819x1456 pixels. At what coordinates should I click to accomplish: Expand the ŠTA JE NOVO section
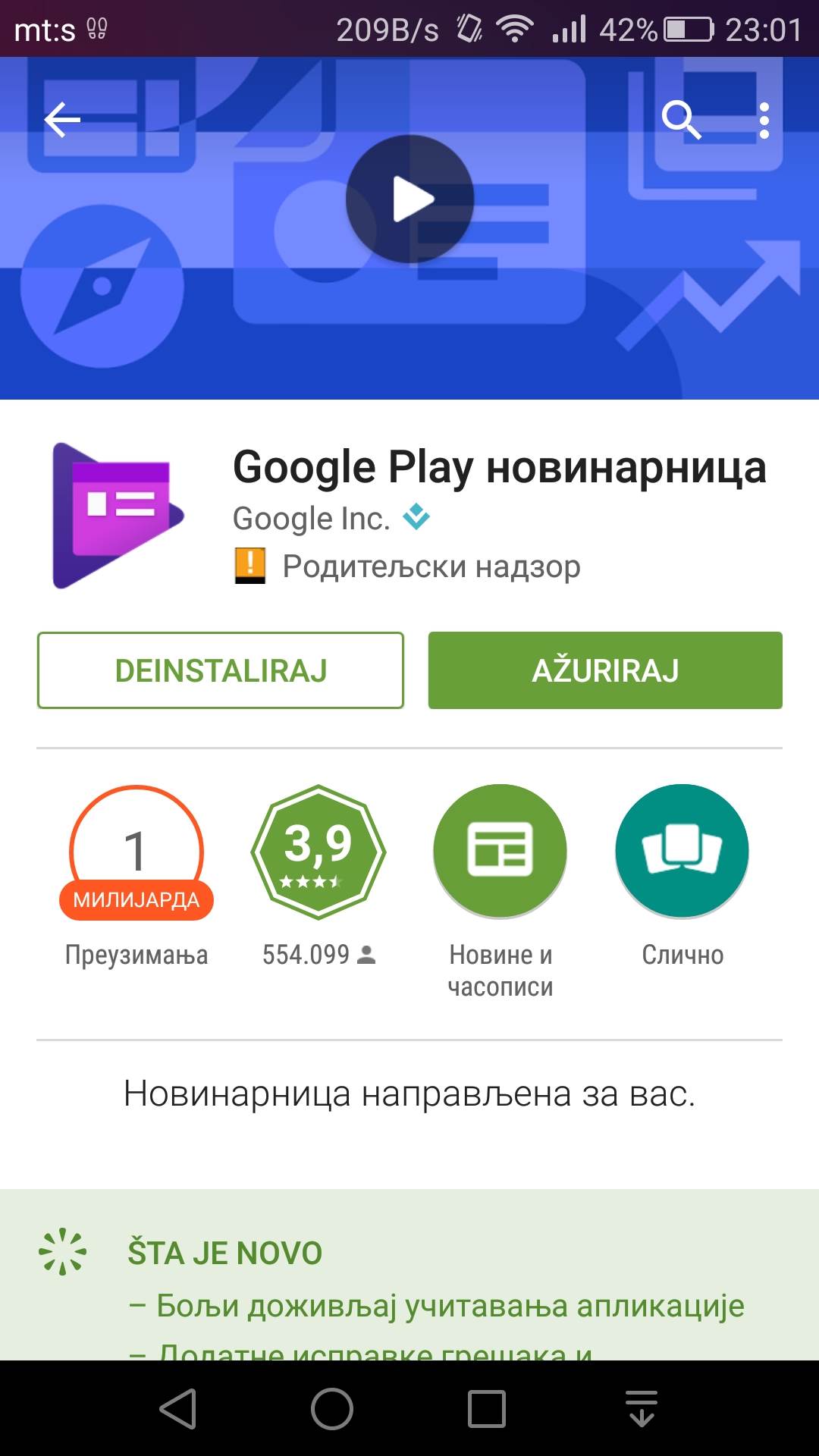pyautogui.click(x=225, y=1253)
